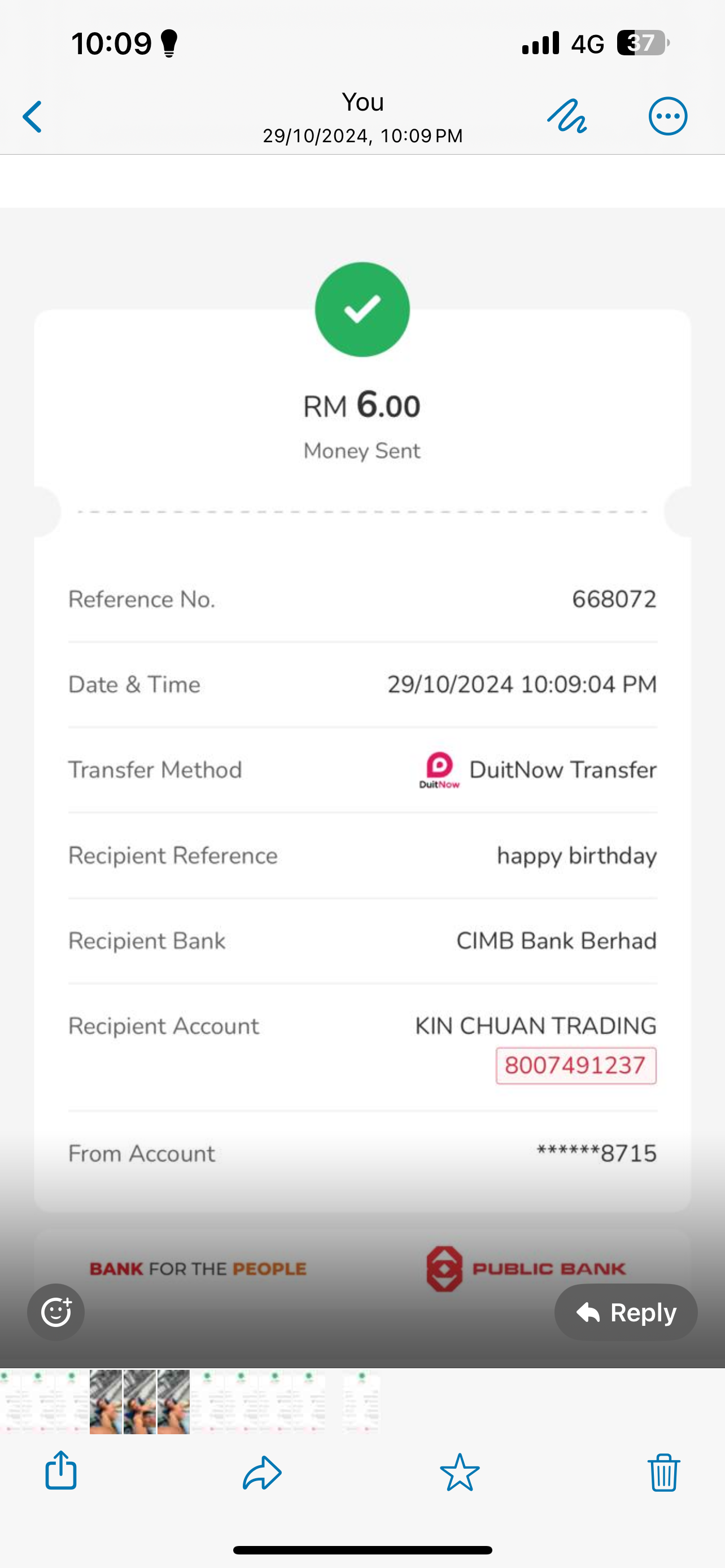Open the more options menu

pos(668,116)
